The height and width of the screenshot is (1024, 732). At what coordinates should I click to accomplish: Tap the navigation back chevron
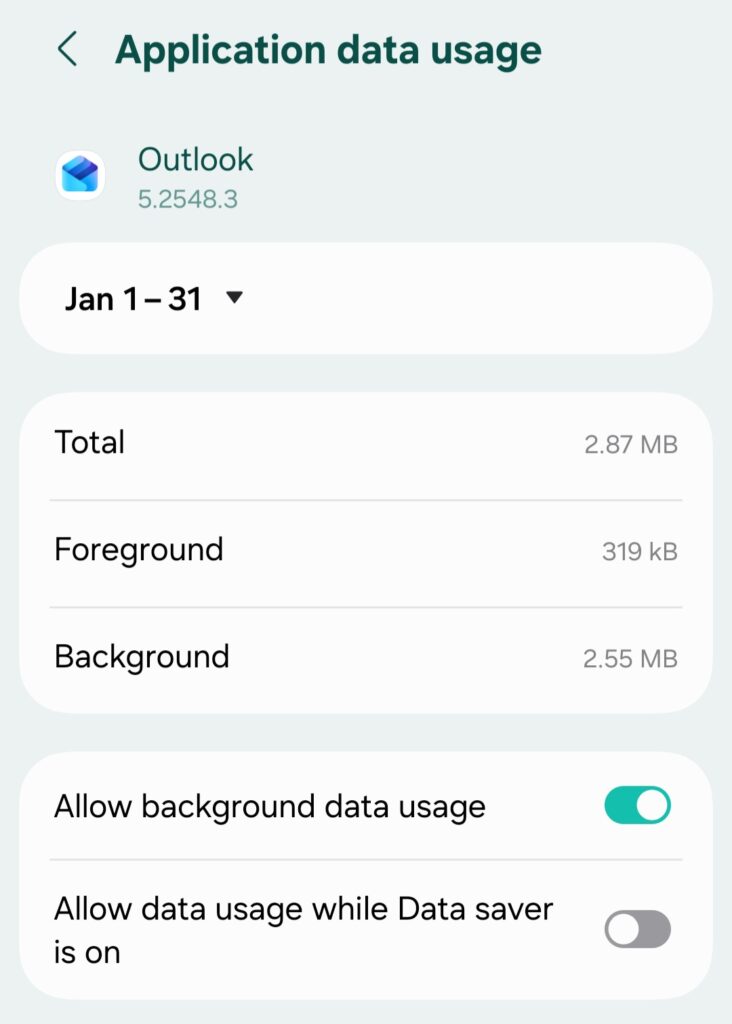[x=66, y=49]
